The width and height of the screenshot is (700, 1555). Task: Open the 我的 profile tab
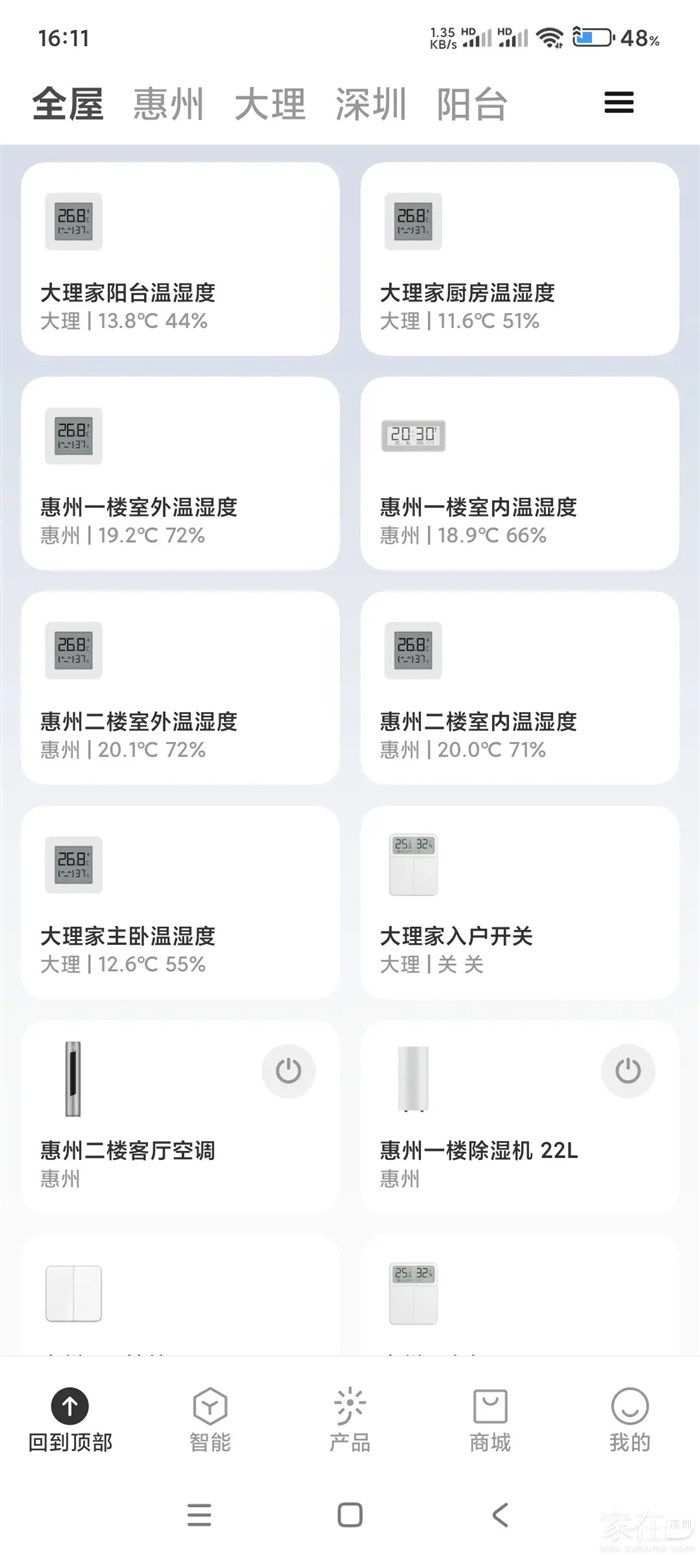pos(630,1420)
